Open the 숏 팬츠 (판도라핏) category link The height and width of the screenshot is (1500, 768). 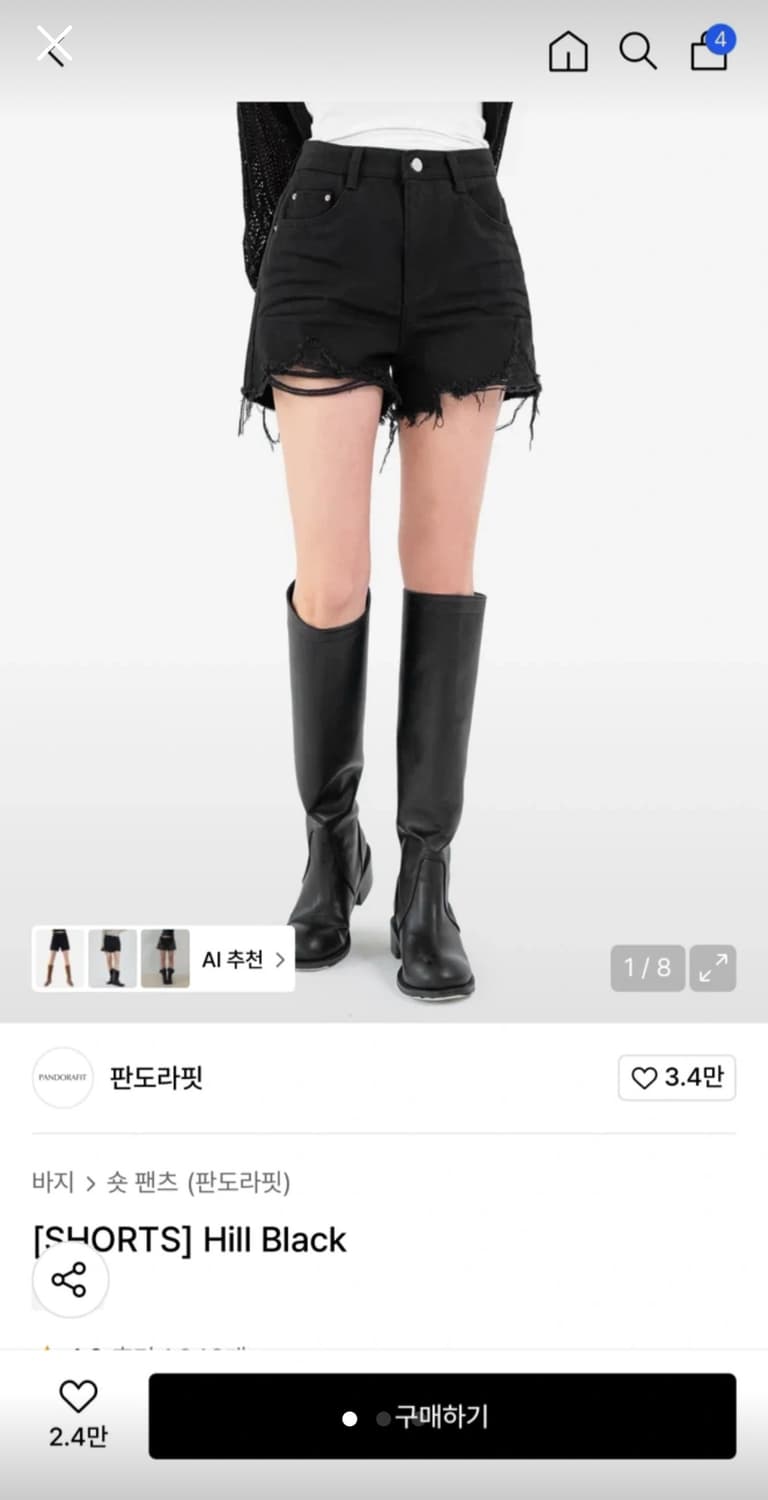[194, 1182]
